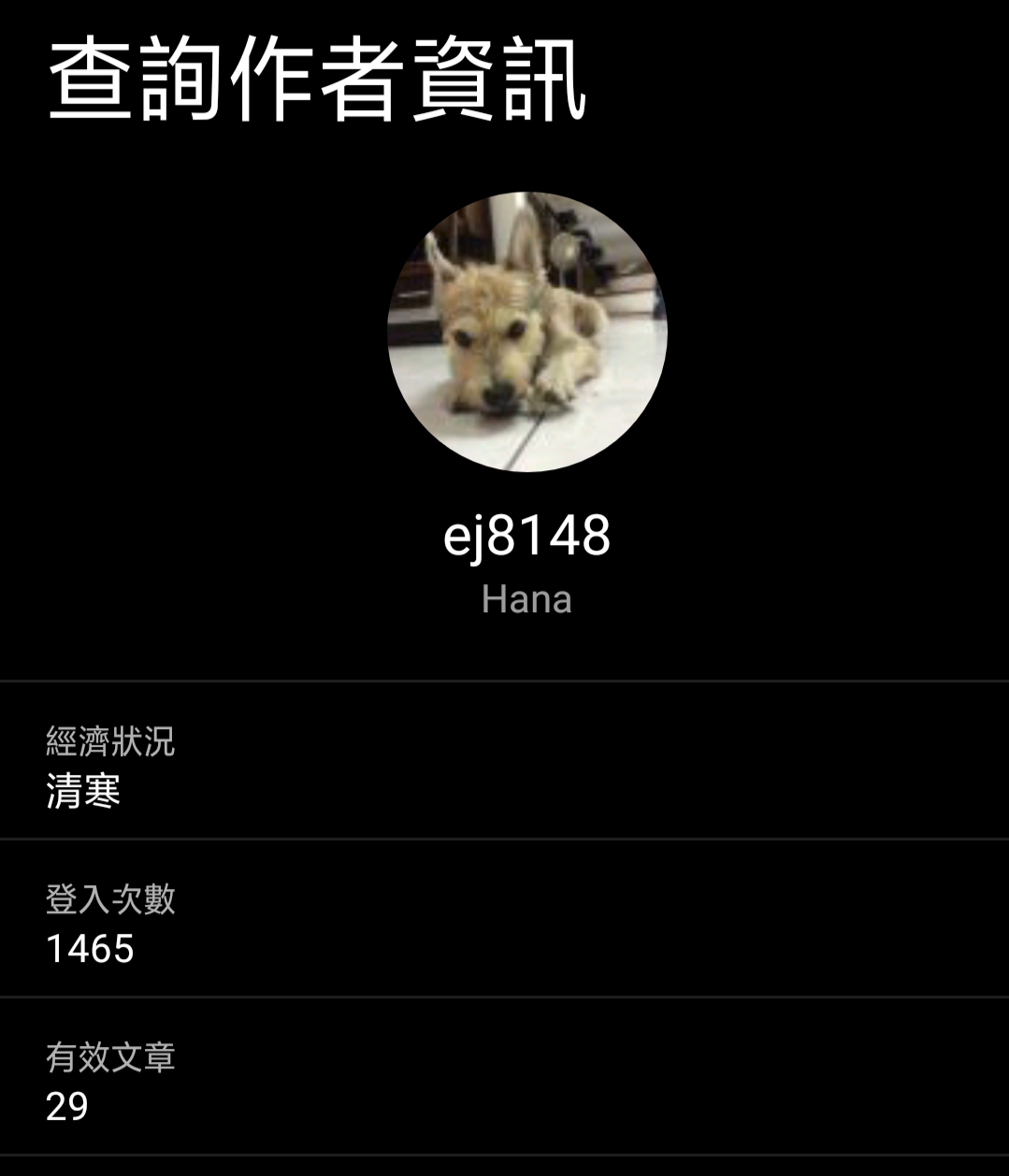
Task: Open ej8148's dog profile picture
Action: (x=526, y=332)
